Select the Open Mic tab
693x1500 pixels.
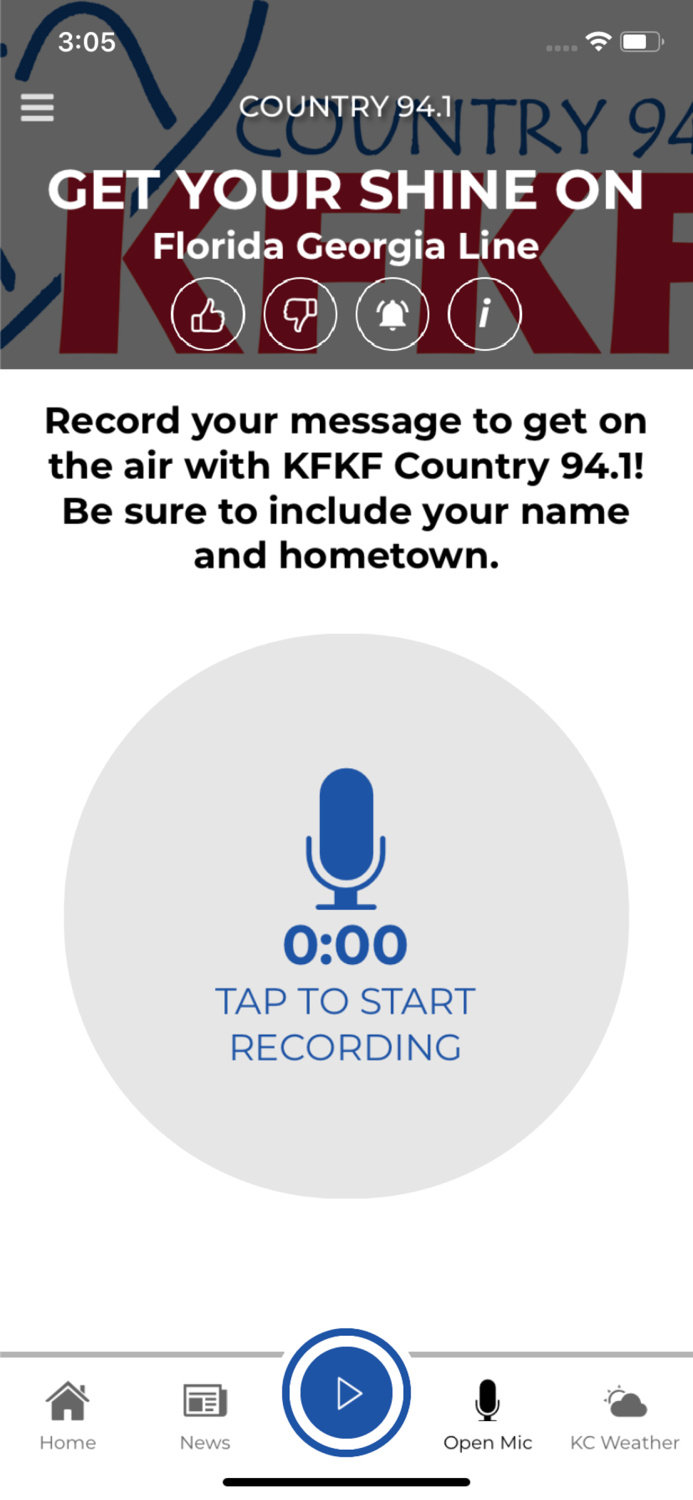coord(488,1416)
